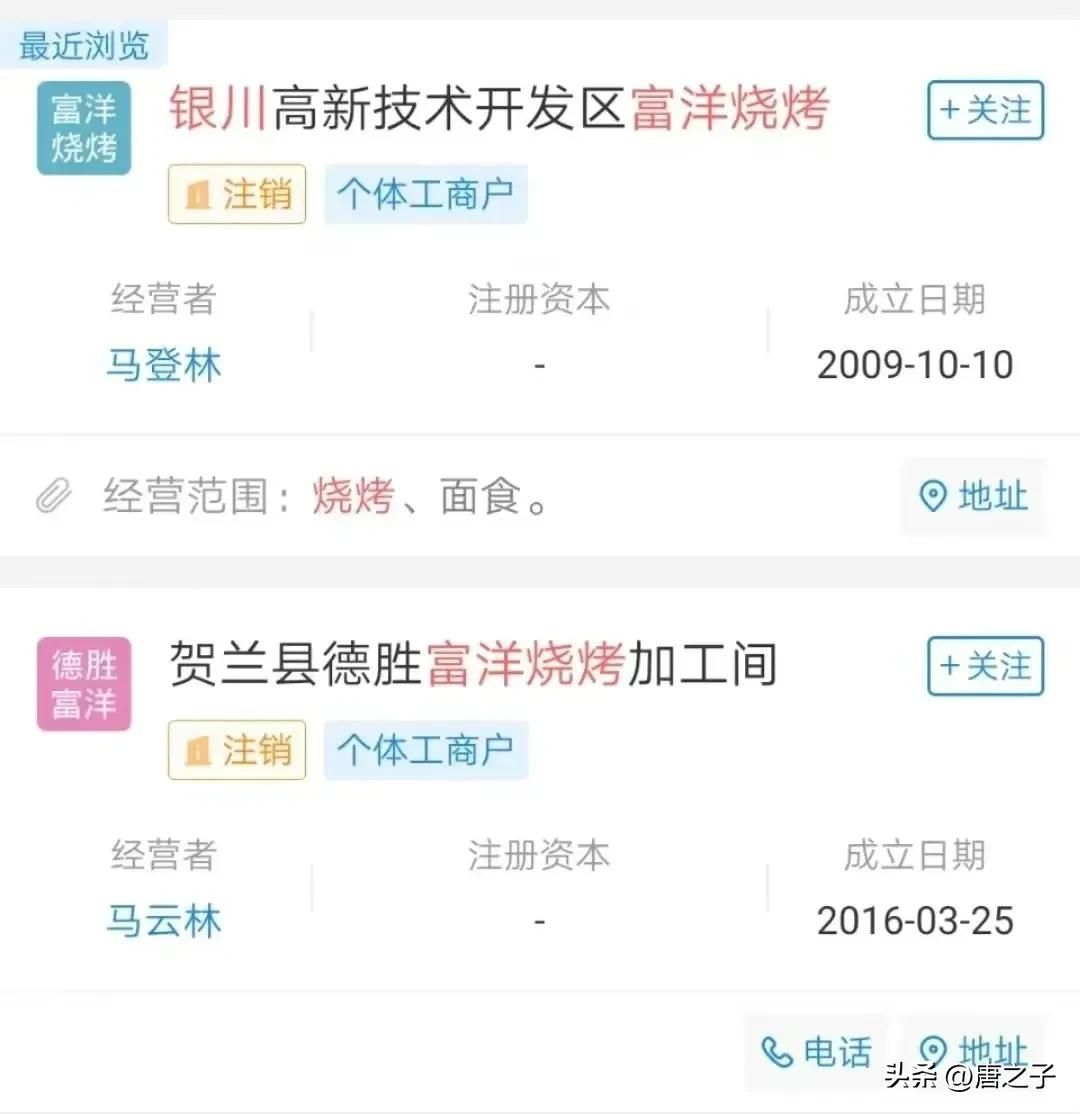The height and width of the screenshot is (1114, 1080).
Task: Open operator profile 马登林
Action: pos(163,364)
